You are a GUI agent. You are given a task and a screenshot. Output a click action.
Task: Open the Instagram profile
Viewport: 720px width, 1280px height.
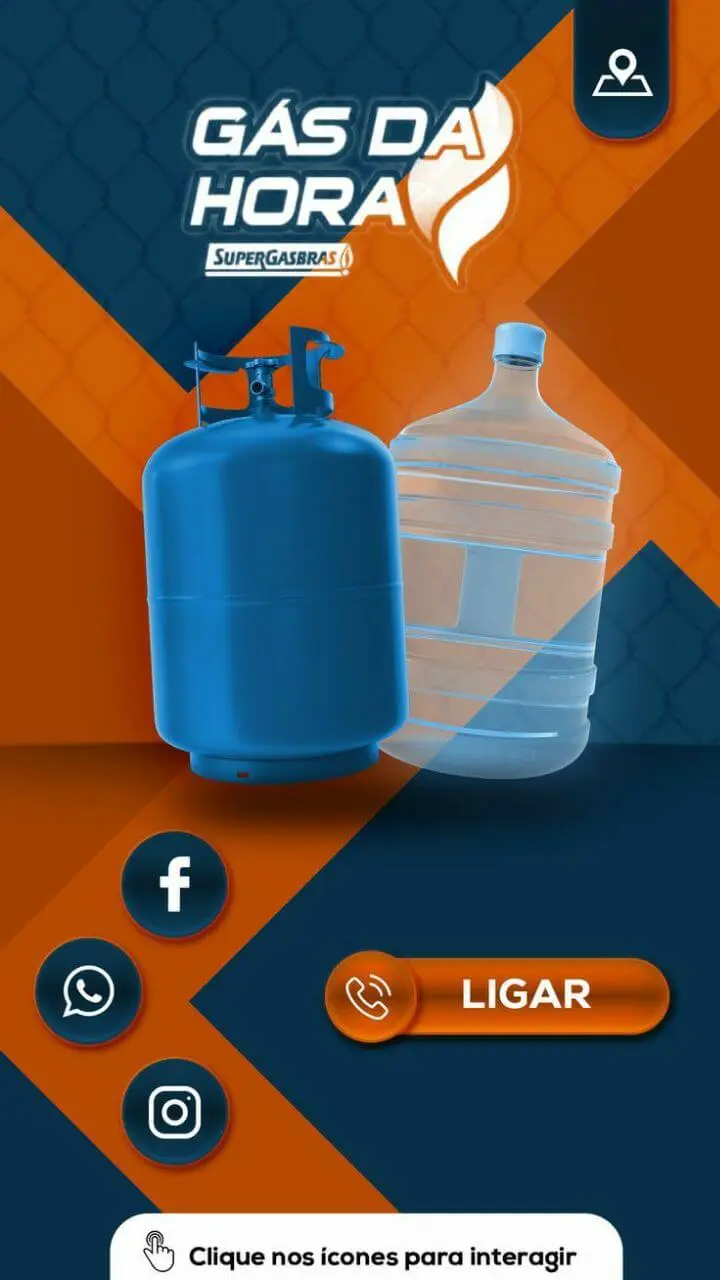[175, 1111]
